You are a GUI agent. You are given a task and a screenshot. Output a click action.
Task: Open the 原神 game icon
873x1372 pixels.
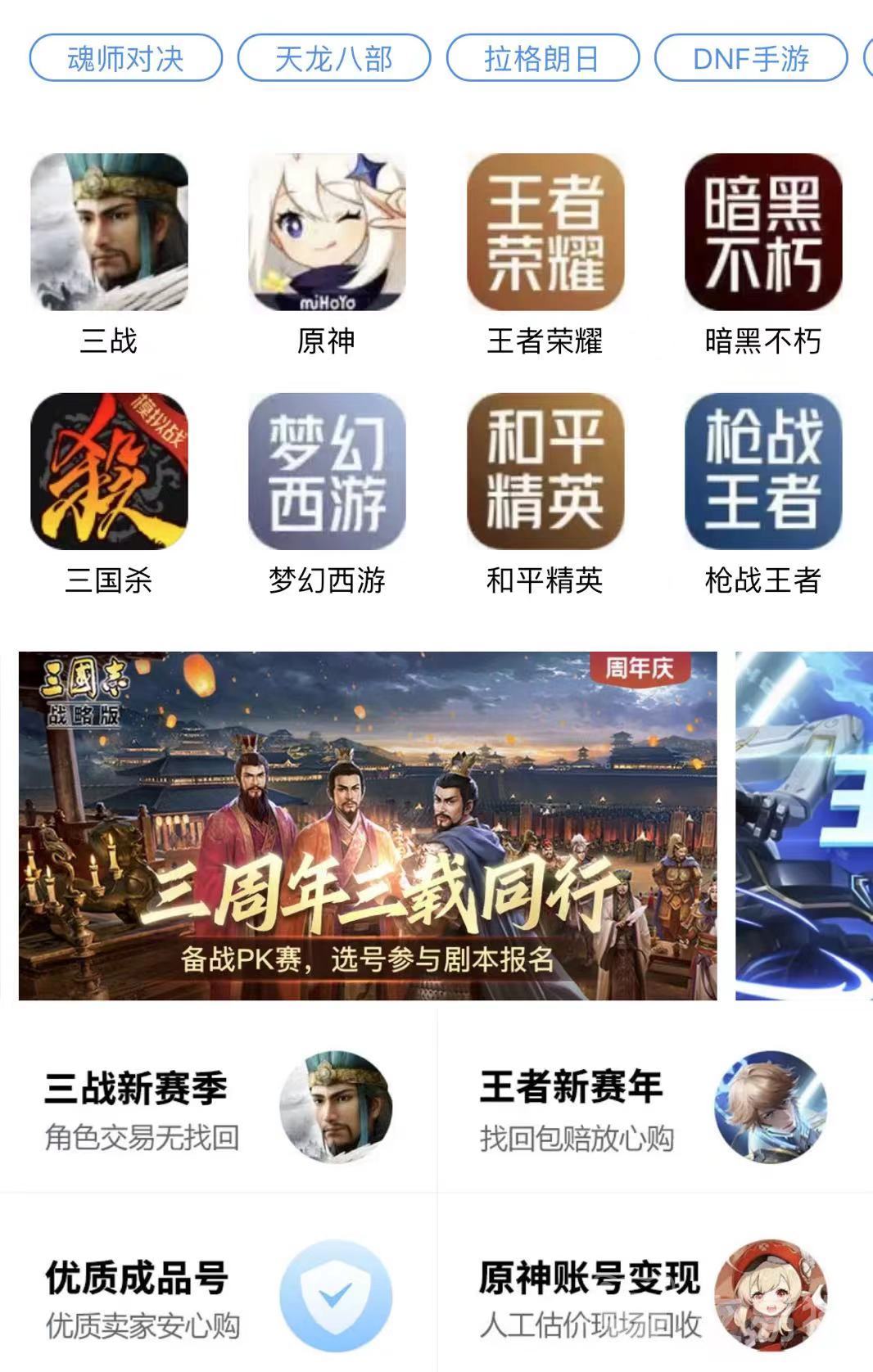tap(327, 232)
